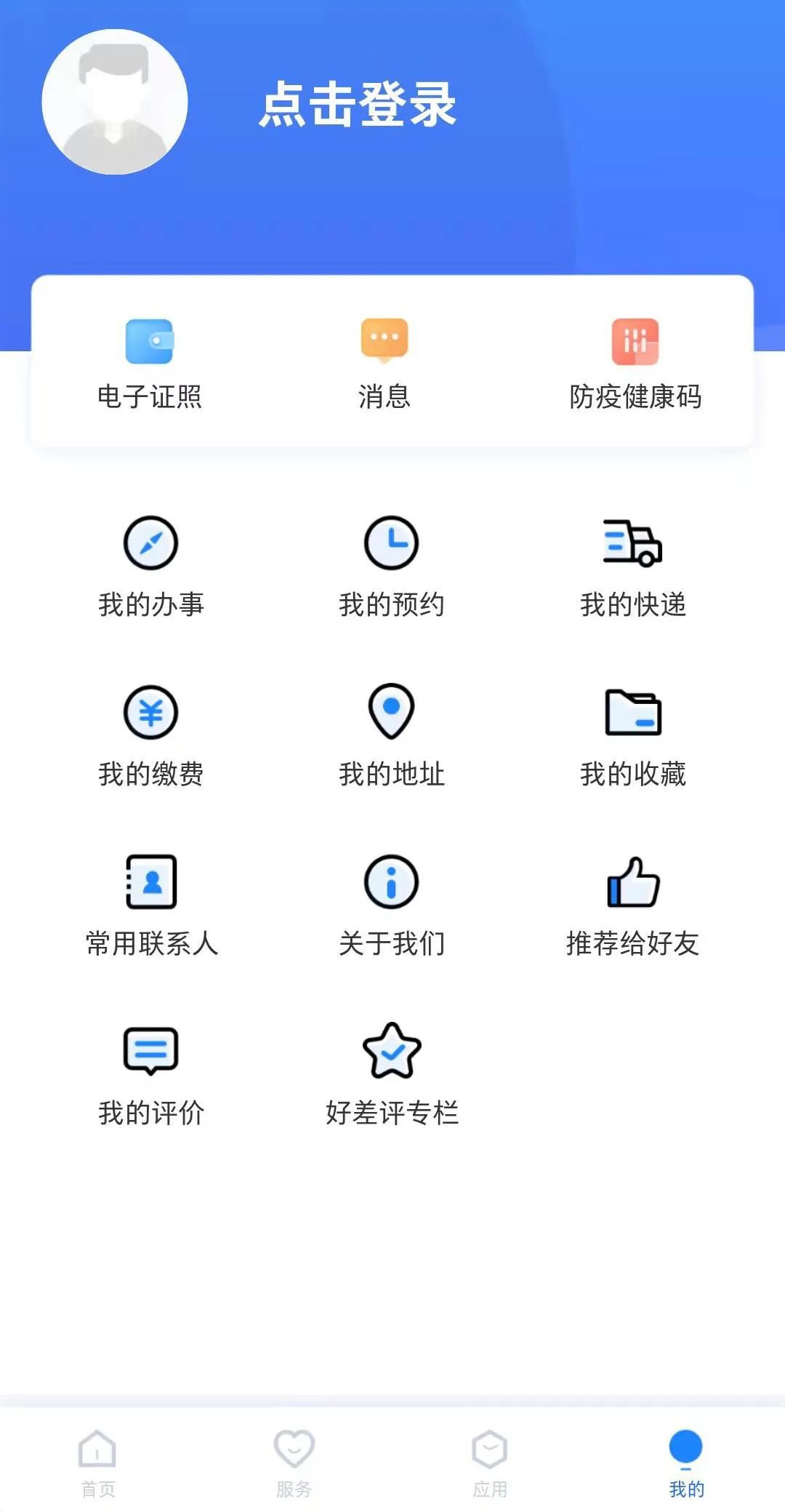Open 防疫健康码 health code

(635, 364)
